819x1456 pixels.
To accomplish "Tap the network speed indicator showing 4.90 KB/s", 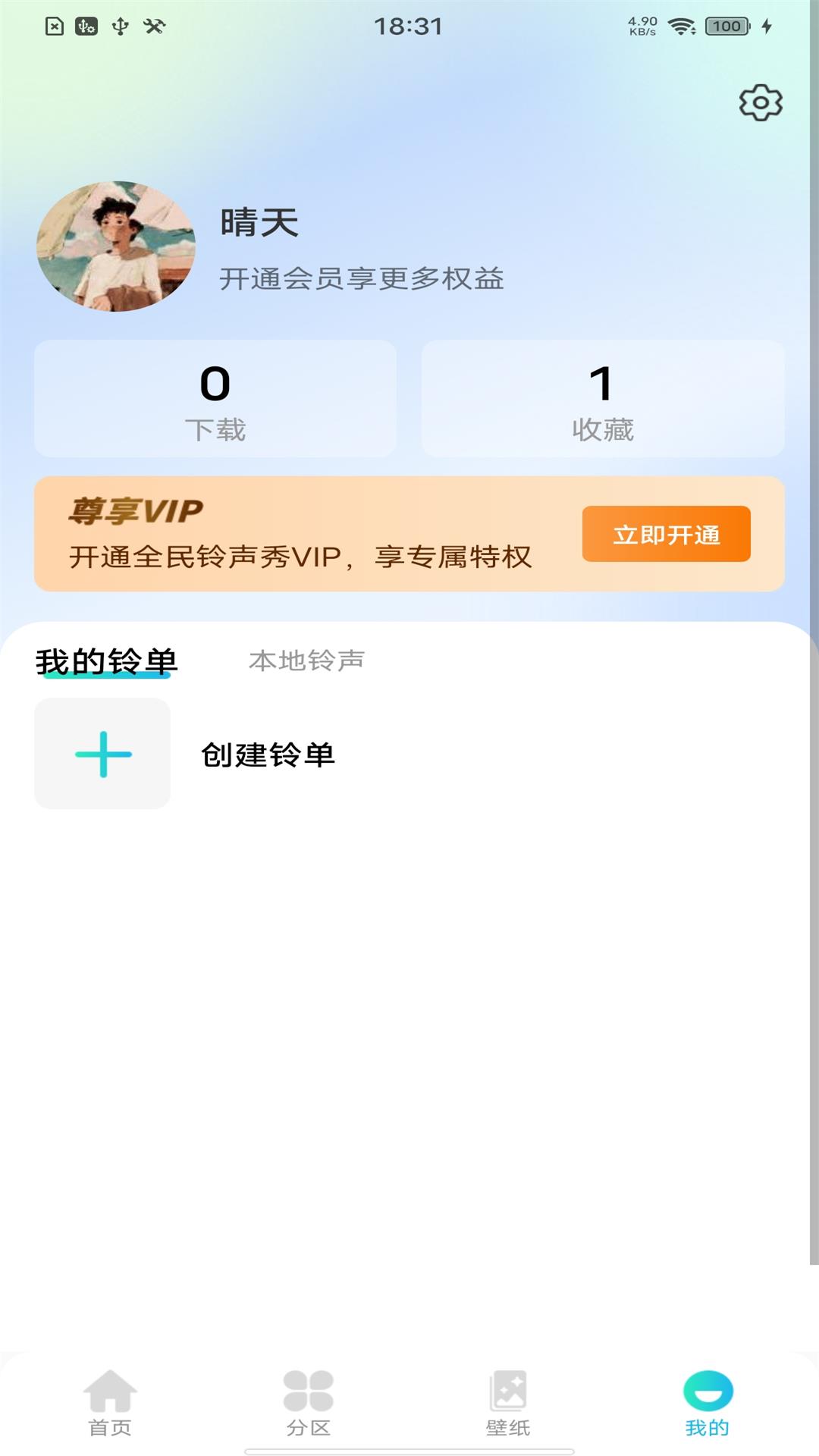I will 641,25.
